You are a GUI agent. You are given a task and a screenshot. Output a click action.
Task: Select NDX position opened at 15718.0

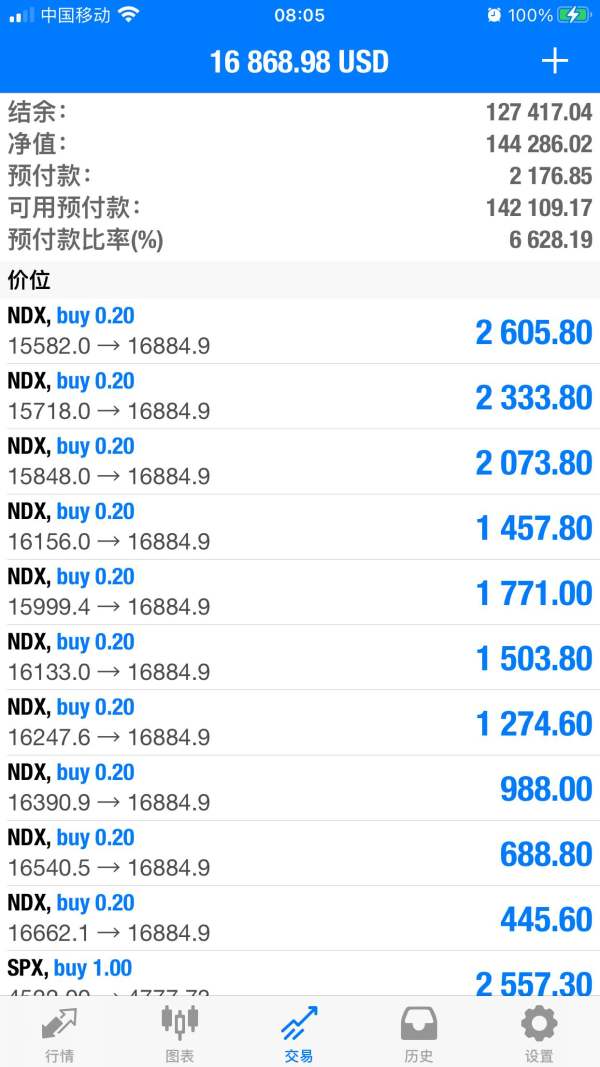(x=300, y=397)
